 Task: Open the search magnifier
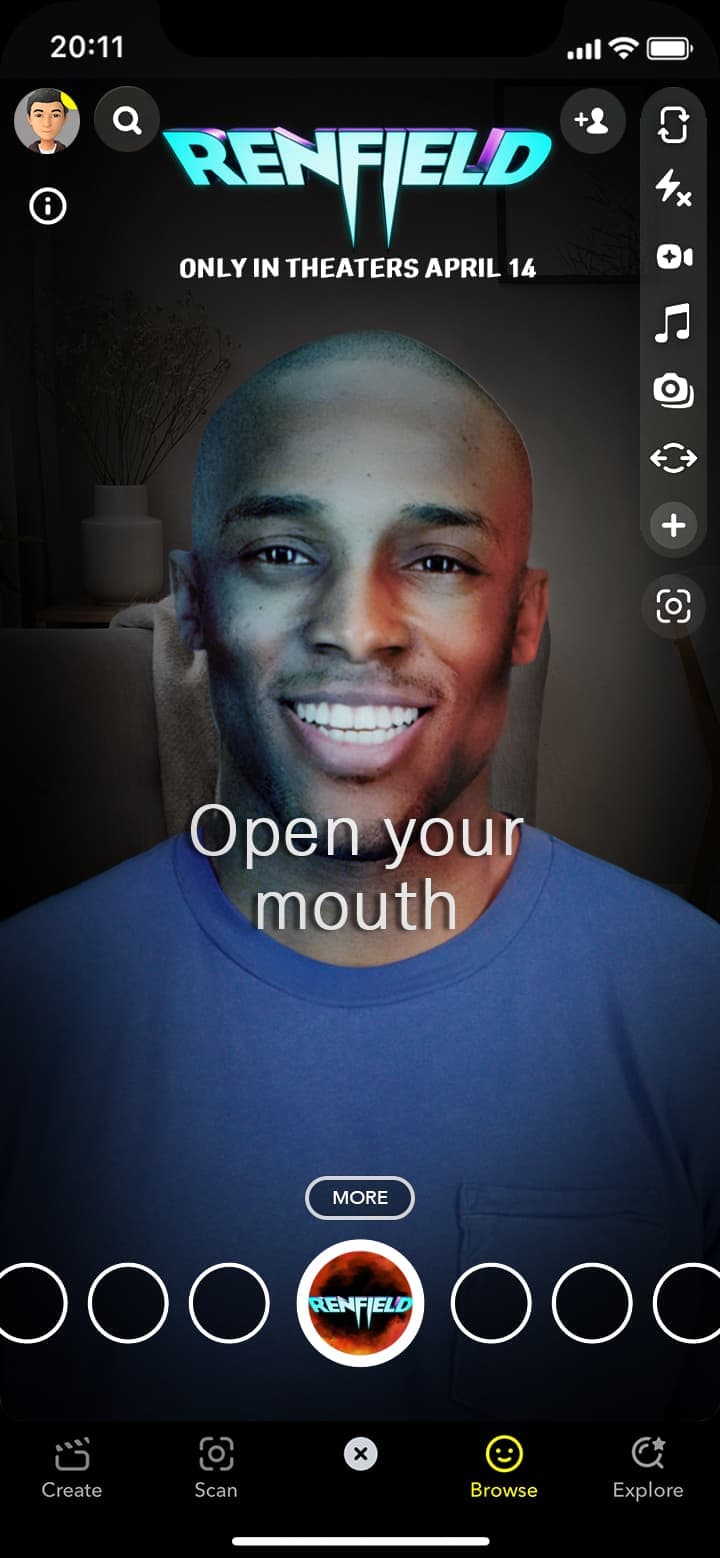(127, 120)
